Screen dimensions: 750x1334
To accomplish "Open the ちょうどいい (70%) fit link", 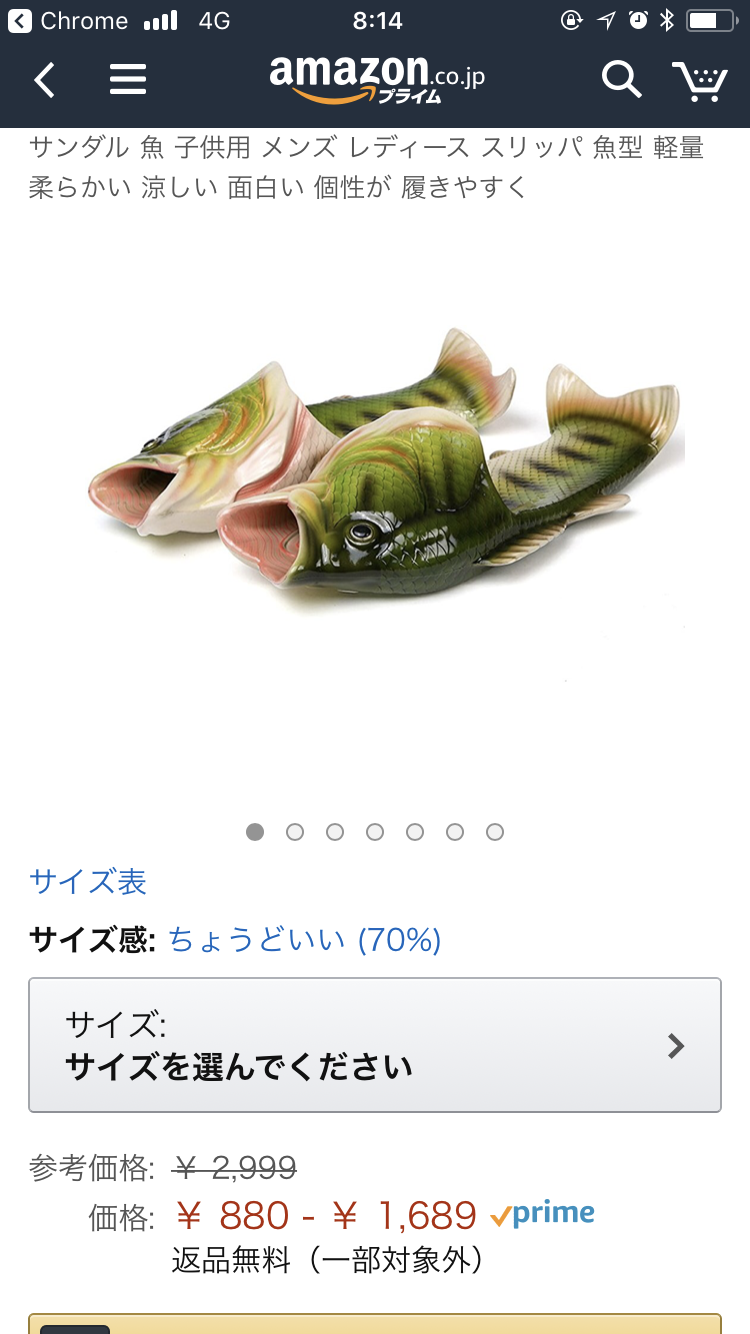I will [304, 939].
